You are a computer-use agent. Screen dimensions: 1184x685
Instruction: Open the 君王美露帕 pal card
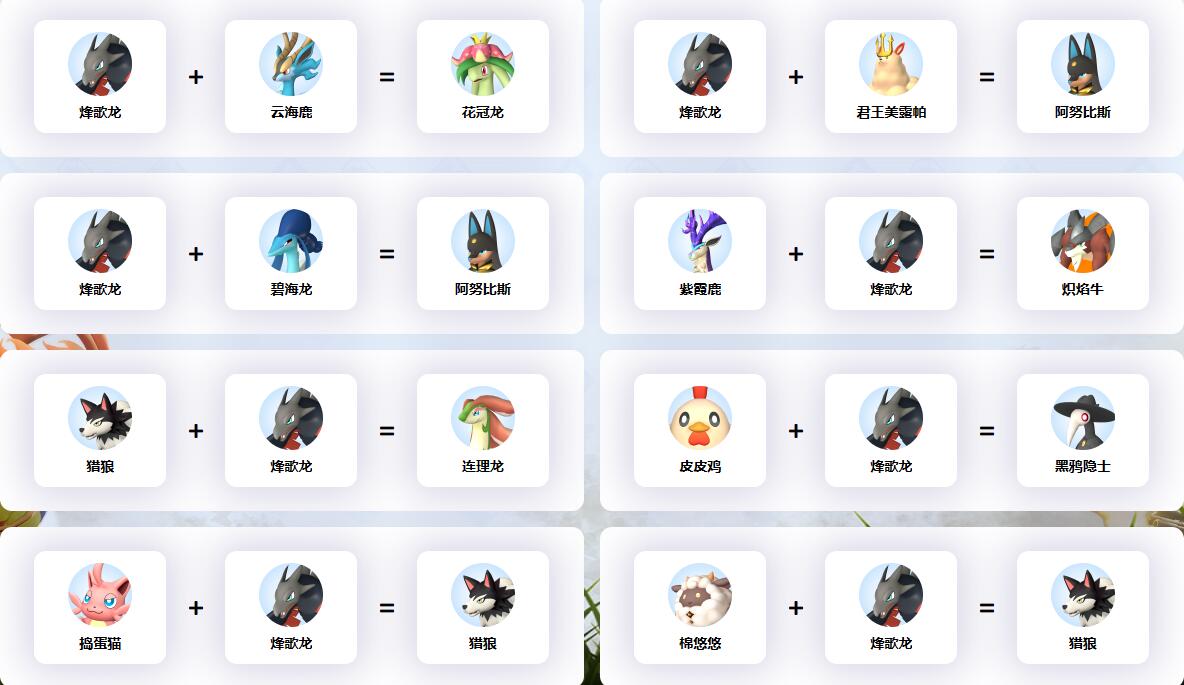tap(890, 77)
